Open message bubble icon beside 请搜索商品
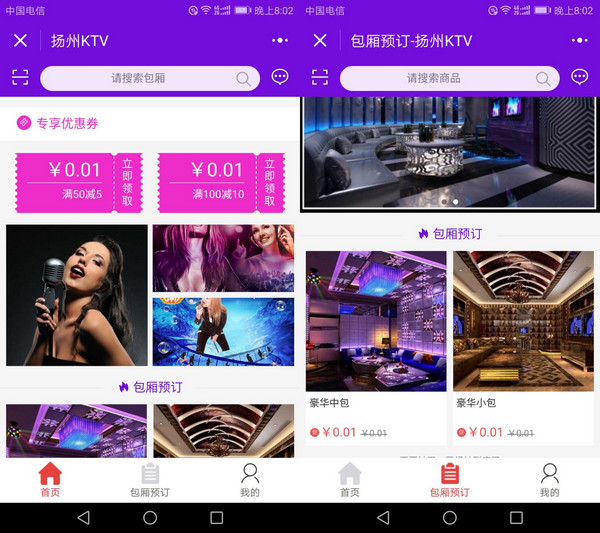 tap(579, 78)
